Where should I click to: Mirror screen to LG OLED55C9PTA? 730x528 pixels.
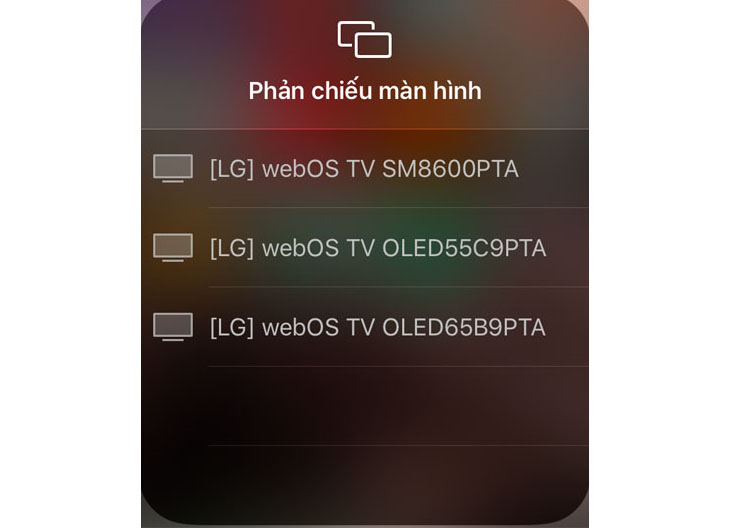tap(377, 248)
